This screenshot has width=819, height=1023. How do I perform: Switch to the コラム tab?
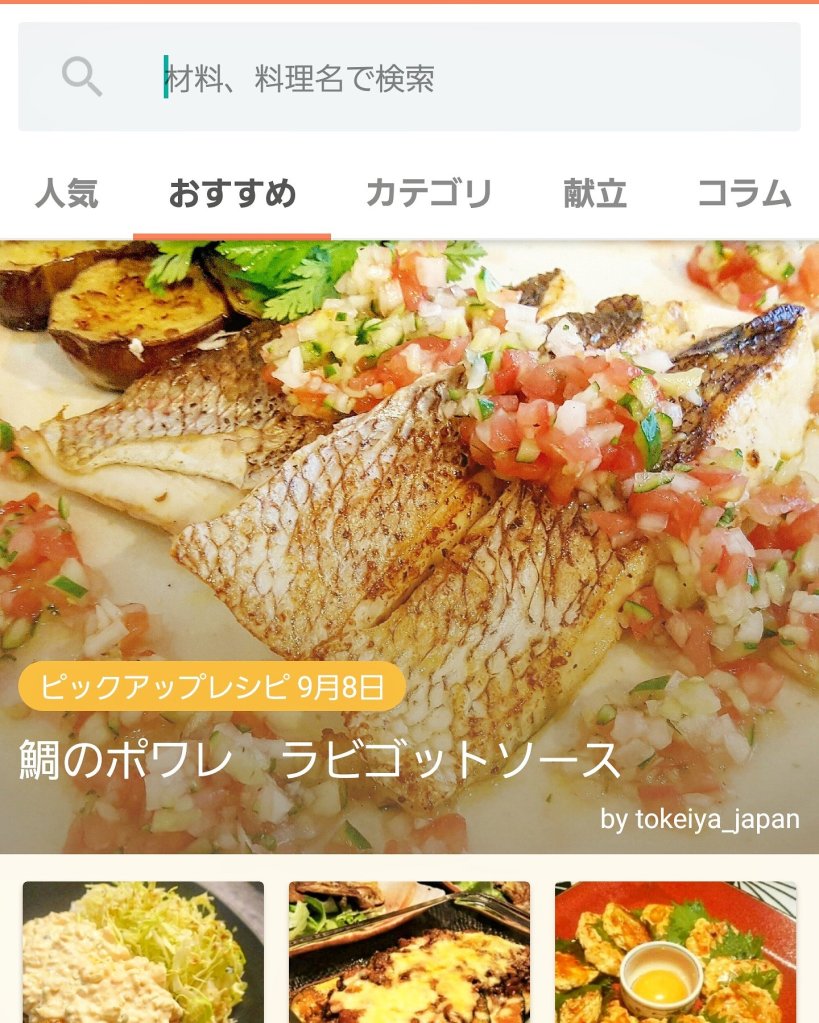[744, 193]
